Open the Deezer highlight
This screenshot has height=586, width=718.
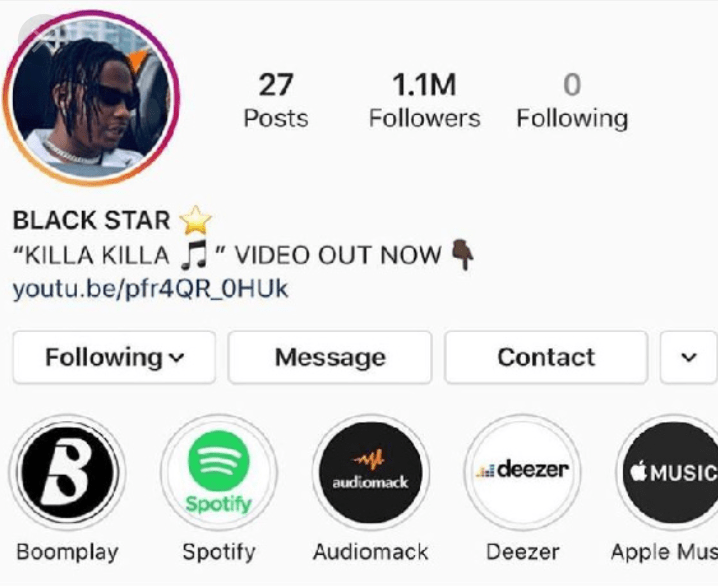pos(522,472)
